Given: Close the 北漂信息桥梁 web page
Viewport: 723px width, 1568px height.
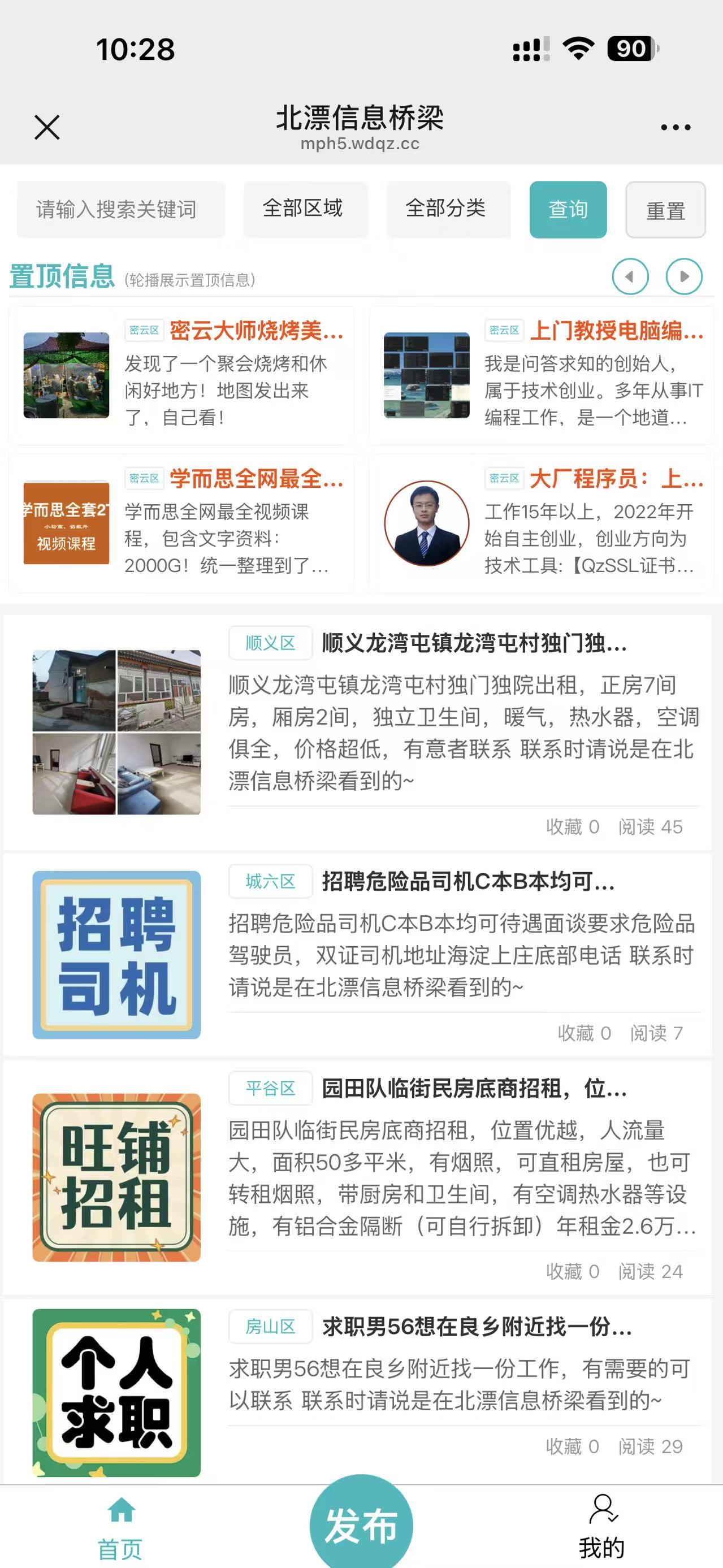Looking at the screenshot, I should pyautogui.click(x=47, y=128).
